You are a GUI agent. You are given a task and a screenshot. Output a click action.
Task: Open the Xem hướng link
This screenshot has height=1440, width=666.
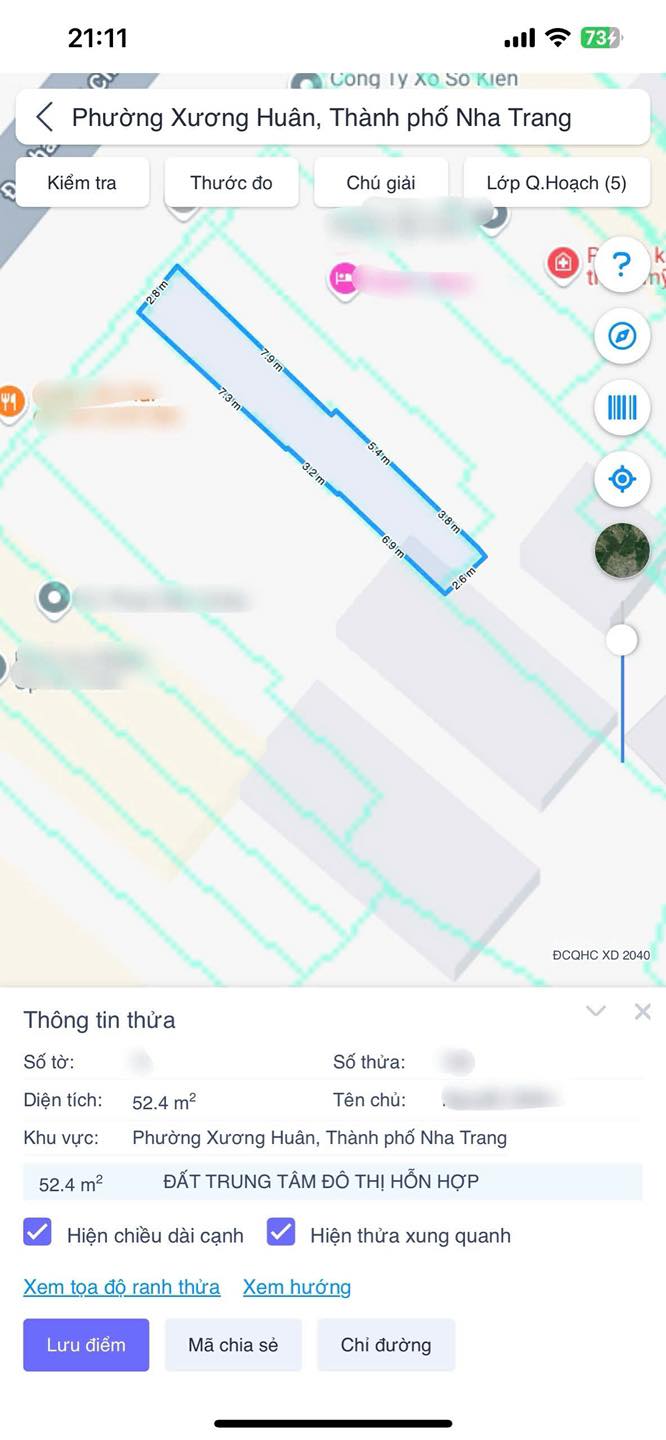pyautogui.click(x=297, y=1287)
